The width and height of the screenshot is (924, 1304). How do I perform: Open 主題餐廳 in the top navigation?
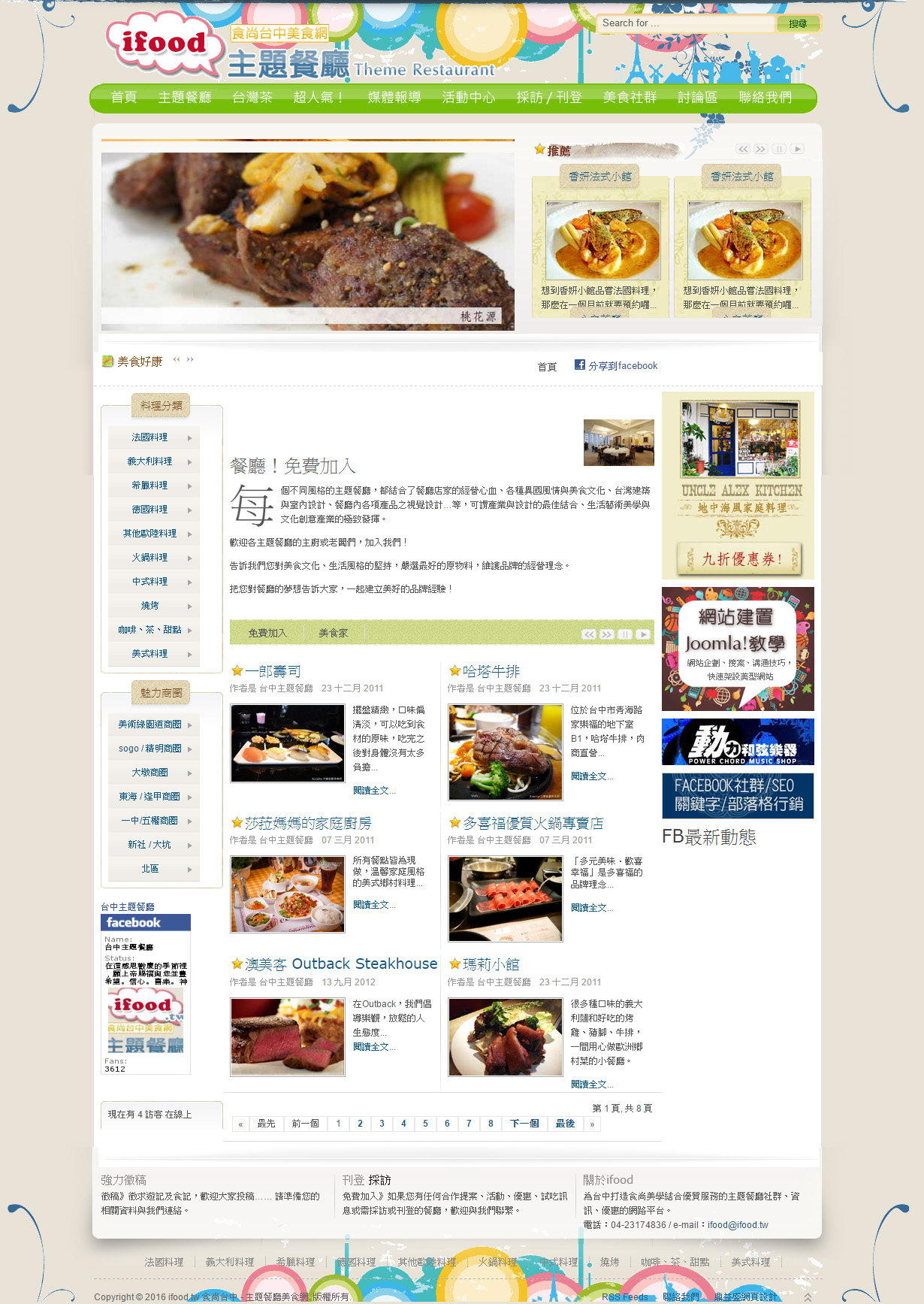185,98
